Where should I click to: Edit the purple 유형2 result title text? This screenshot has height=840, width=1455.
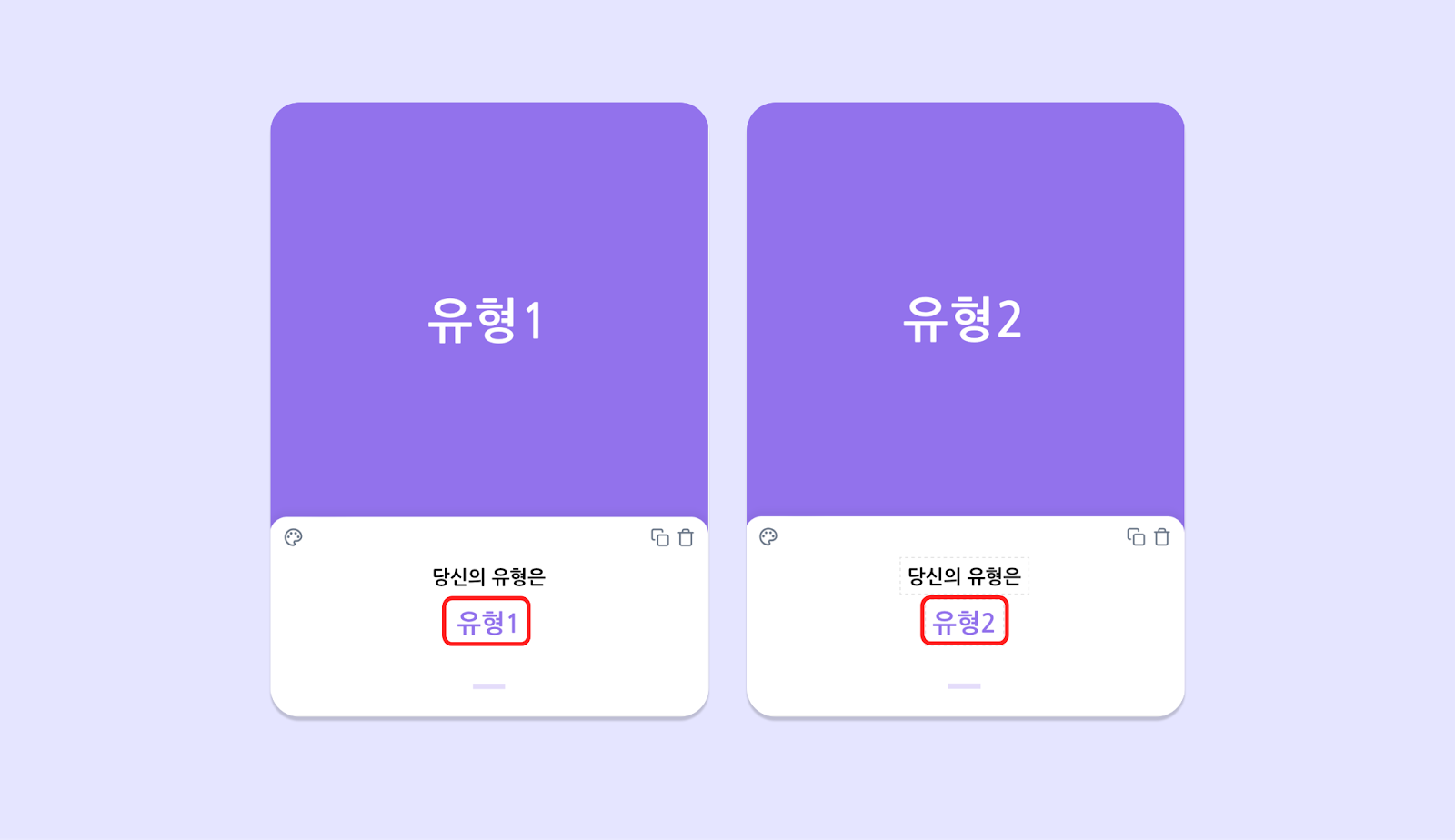point(964,622)
